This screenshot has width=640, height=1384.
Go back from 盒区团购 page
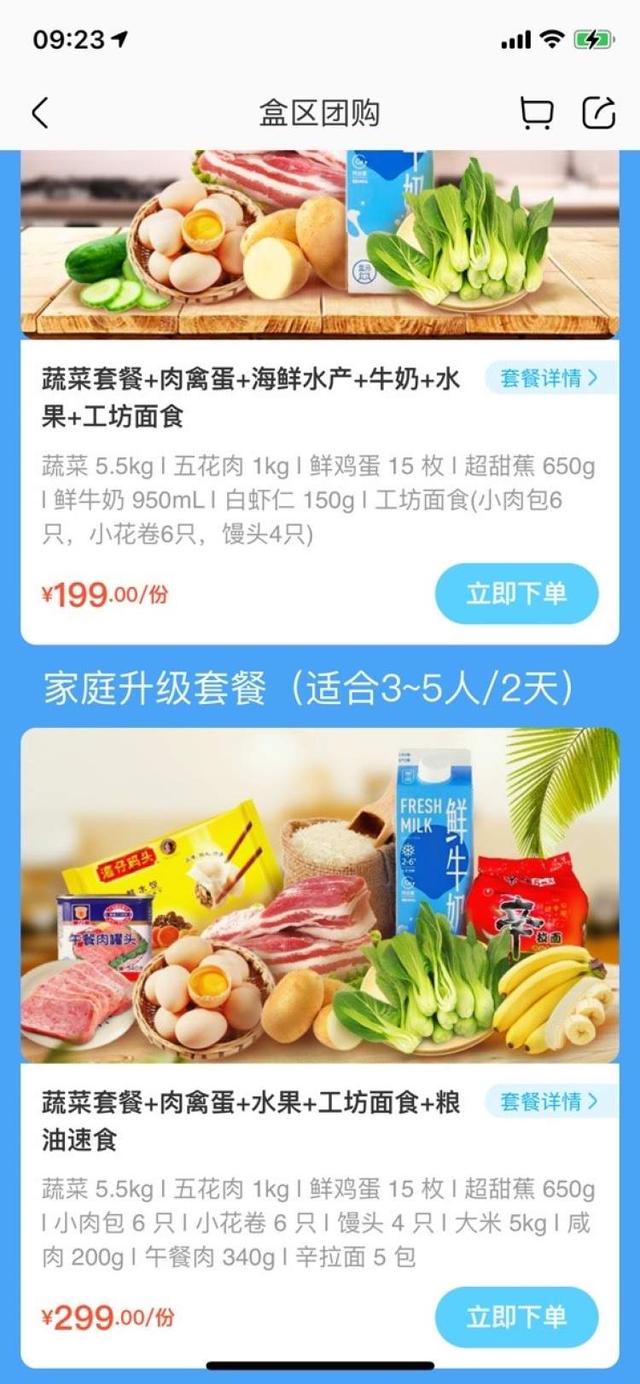(x=40, y=113)
